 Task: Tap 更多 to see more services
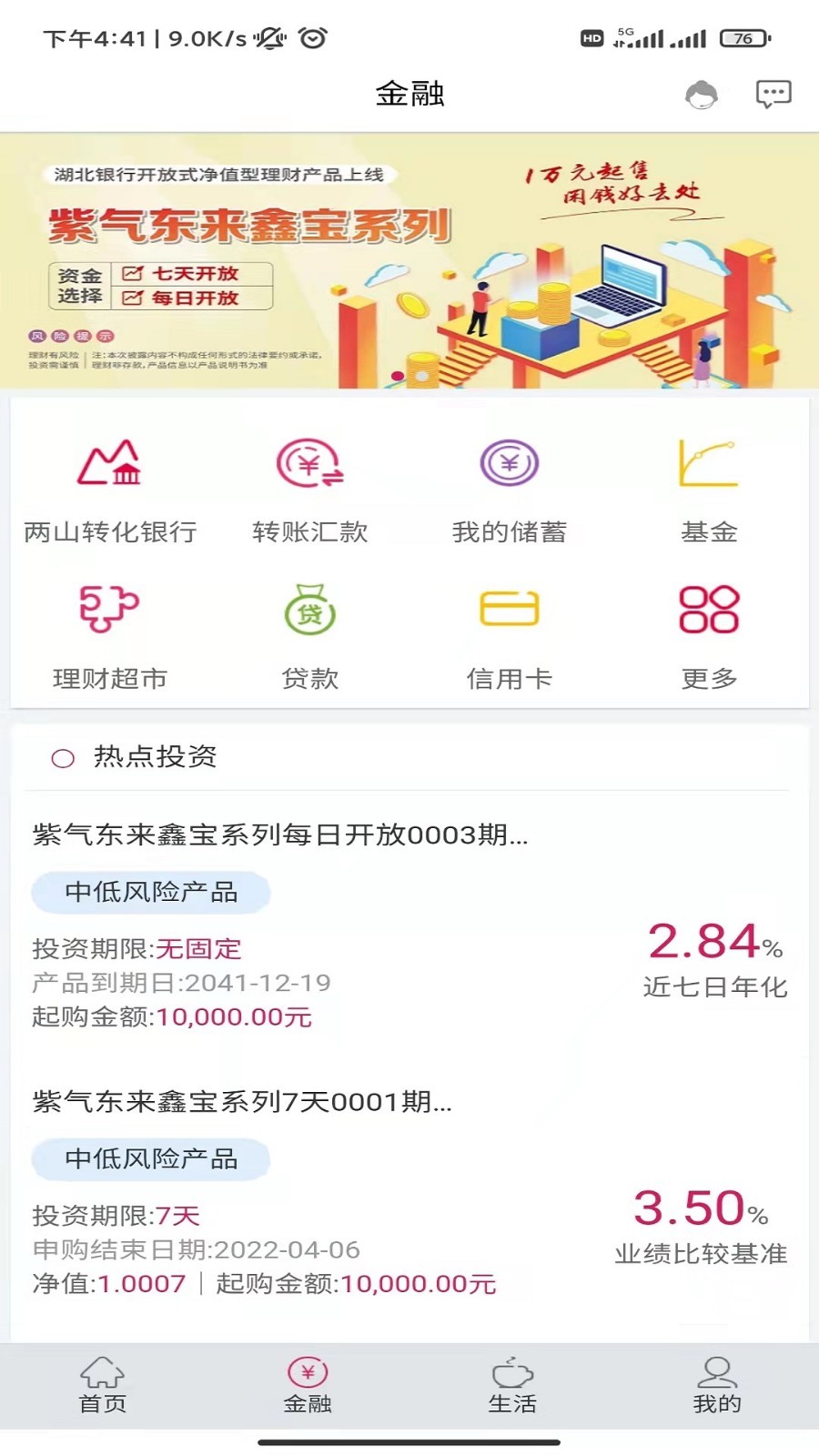click(x=709, y=636)
